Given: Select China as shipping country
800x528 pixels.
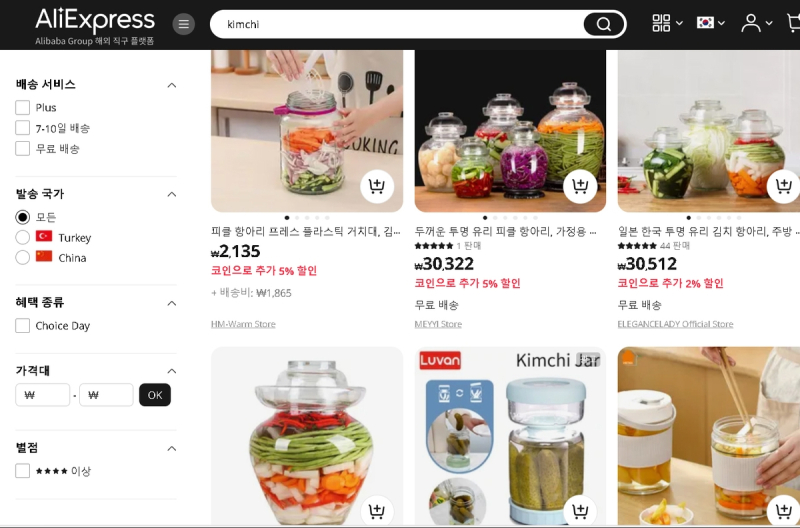Looking at the screenshot, I should tap(23, 257).
